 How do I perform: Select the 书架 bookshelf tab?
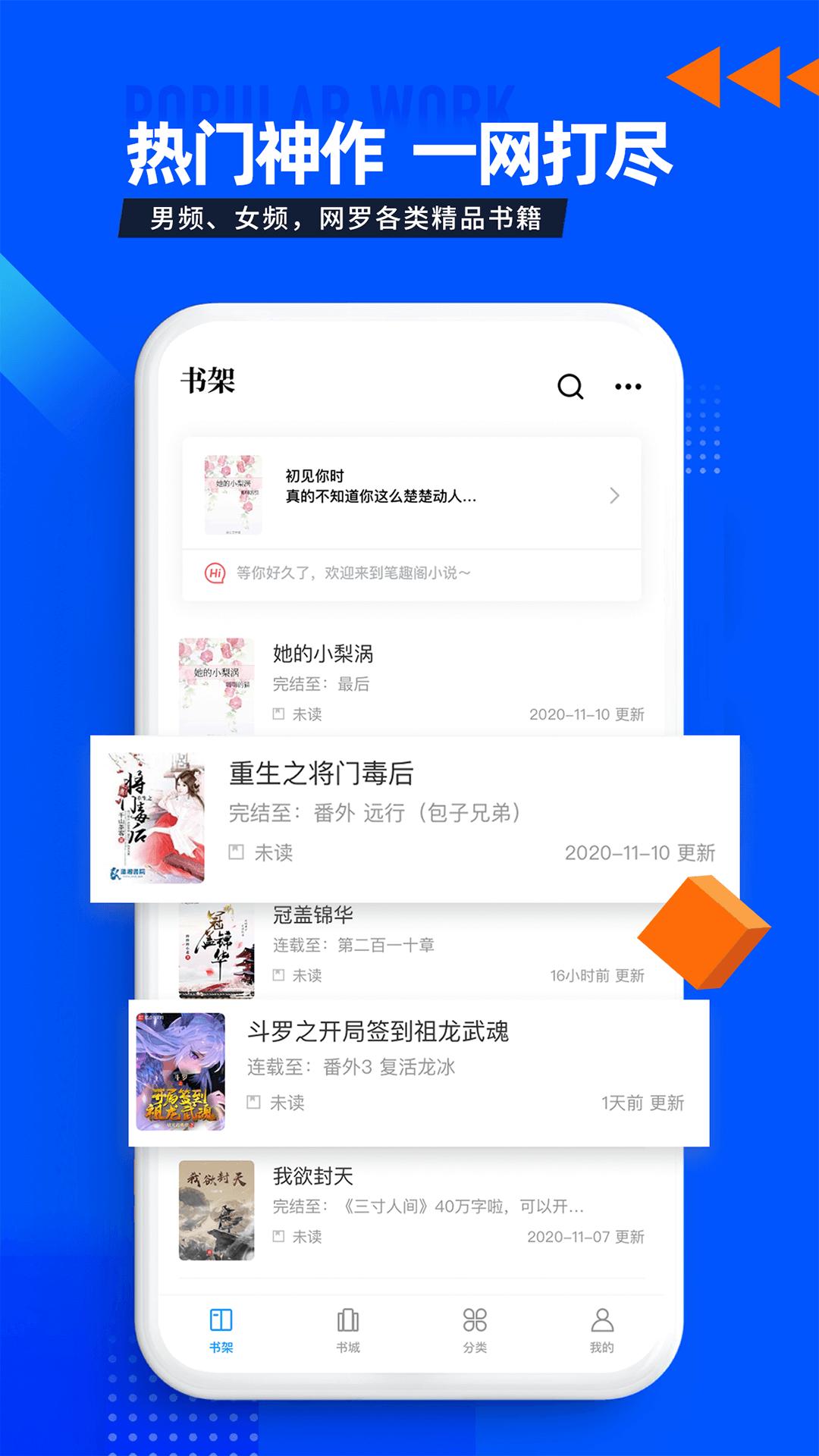coord(221,1319)
